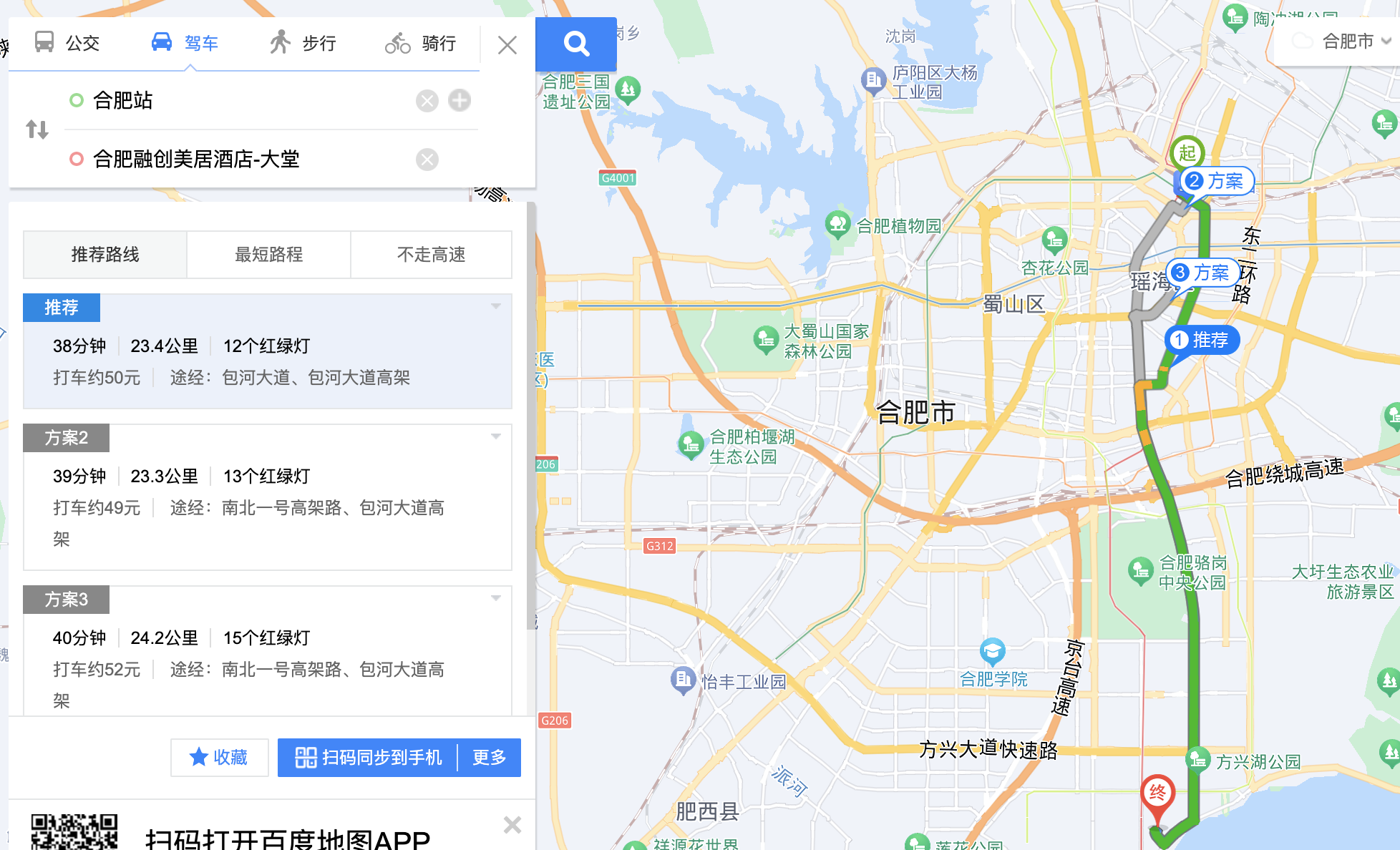Select the 步行 walking tab

(303, 43)
